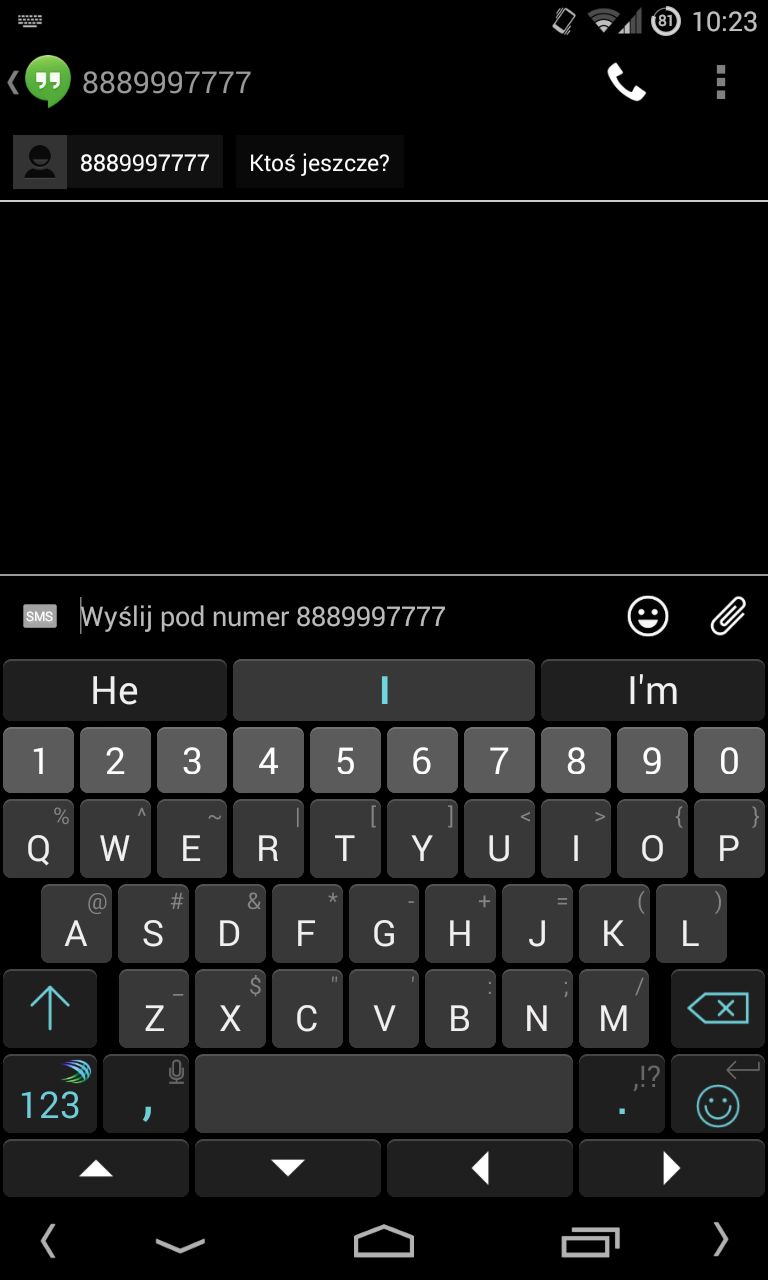Switch message type with the SMS icon
Image resolution: width=768 pixels, height=1280 pixels.
point(40,616)
